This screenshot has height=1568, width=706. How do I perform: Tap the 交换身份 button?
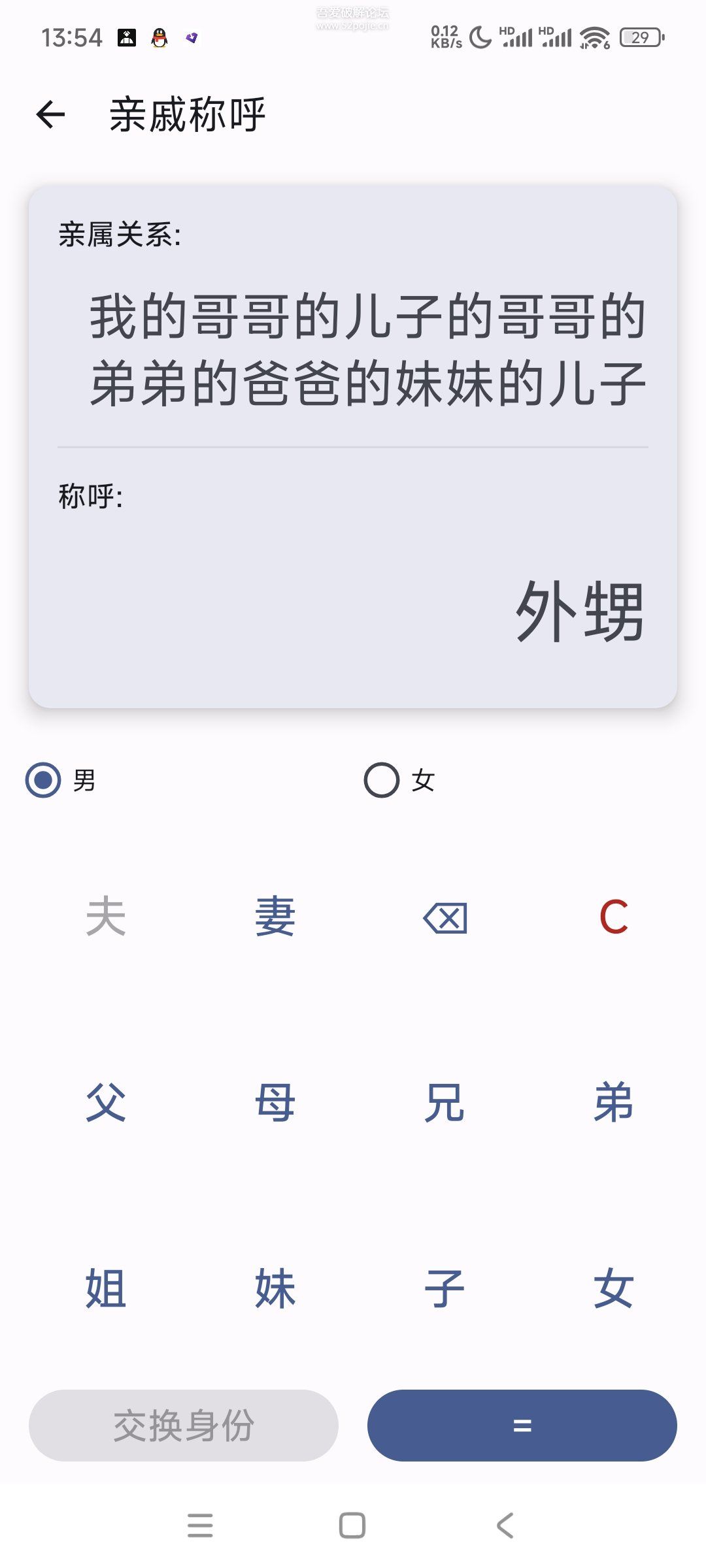[184, 1426]
